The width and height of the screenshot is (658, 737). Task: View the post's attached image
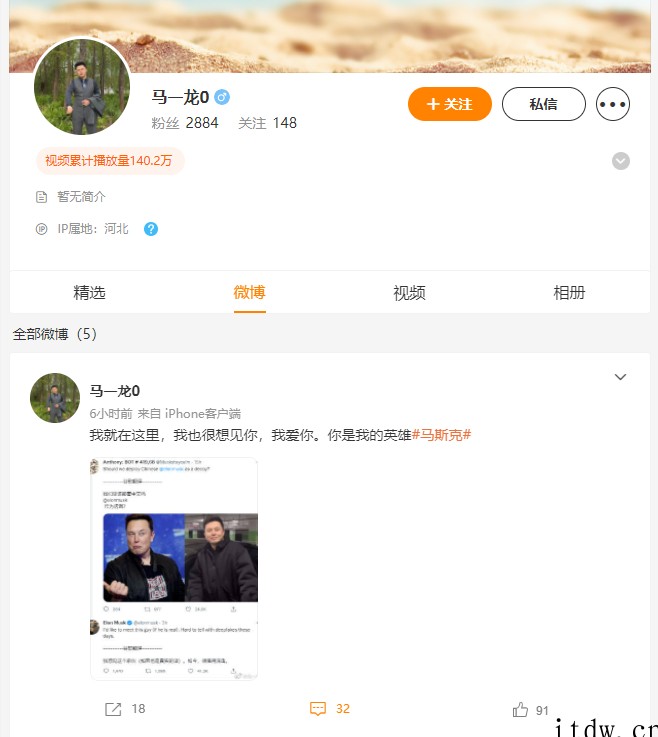pos(174,568)
